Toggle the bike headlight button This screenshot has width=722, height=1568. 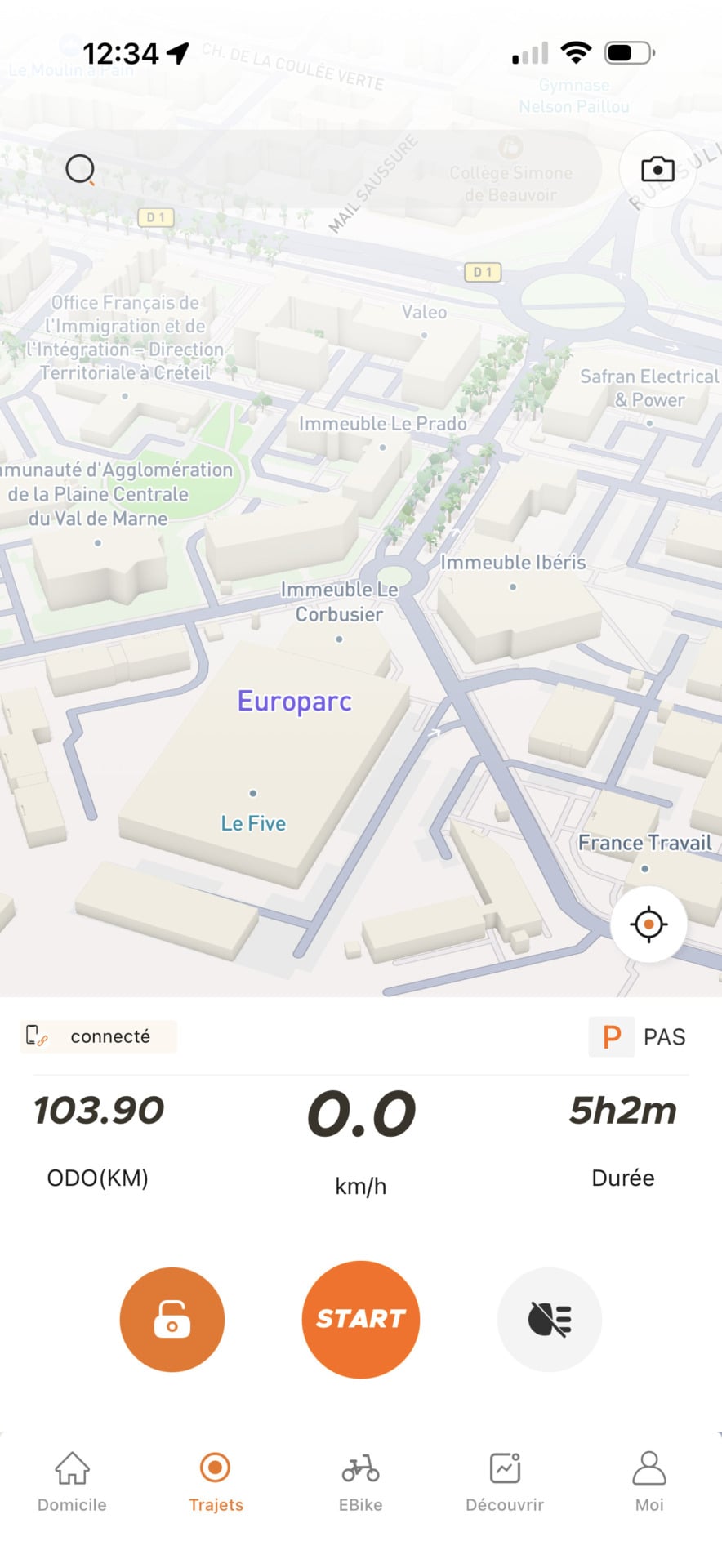[550, 1319]
